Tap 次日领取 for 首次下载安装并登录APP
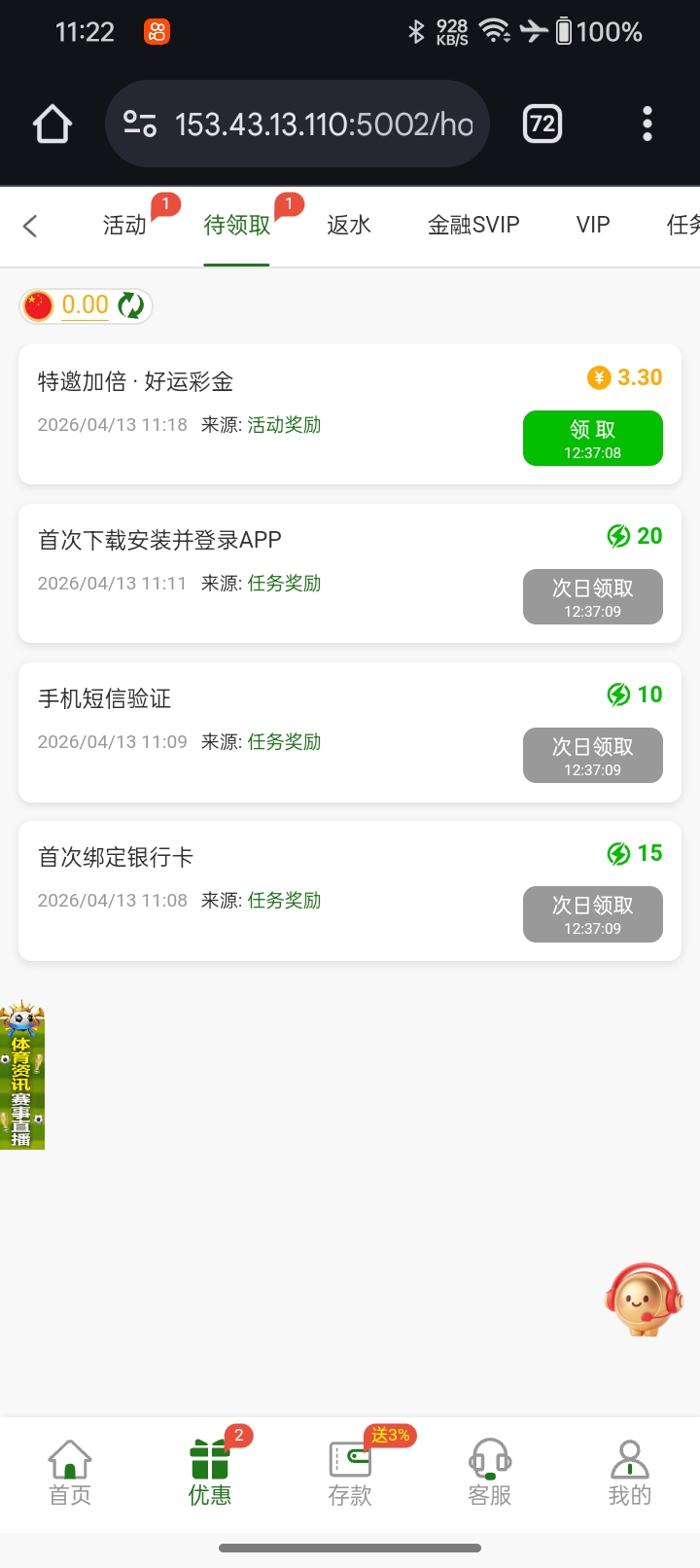This screenshot has width=700, height=1568. point(592,597)
